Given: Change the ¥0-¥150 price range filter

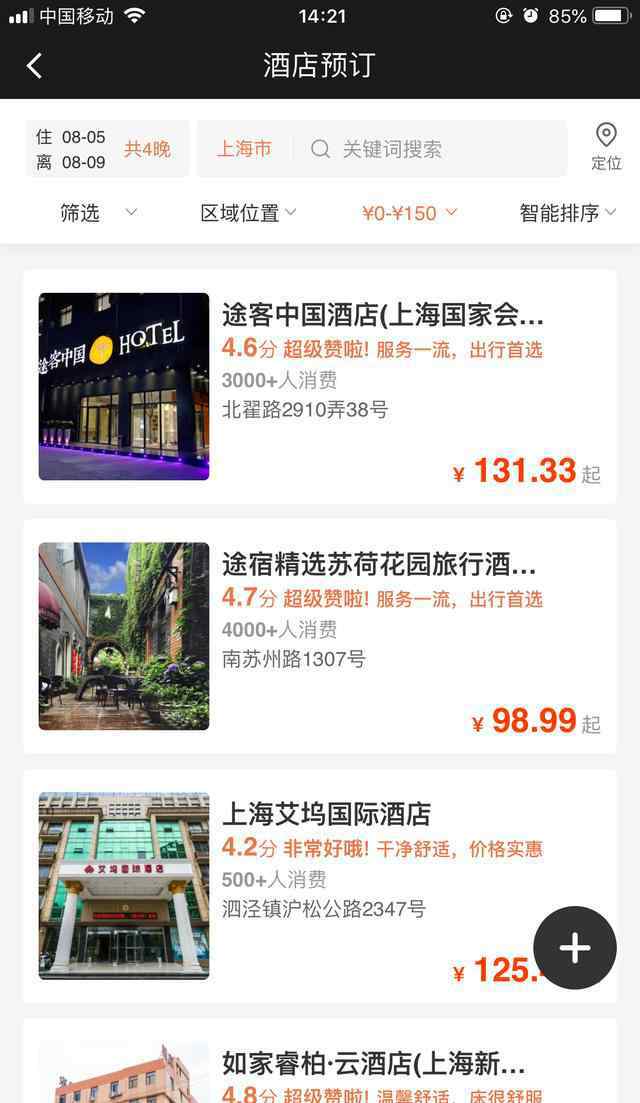Looking at the screenshot, I should click(x=409, y=213).
